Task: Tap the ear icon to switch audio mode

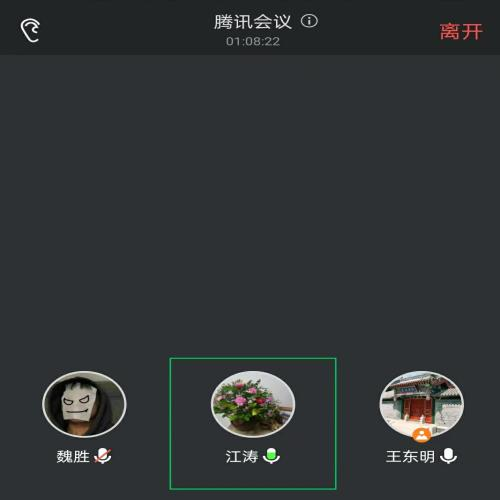Action: point(30,30)
